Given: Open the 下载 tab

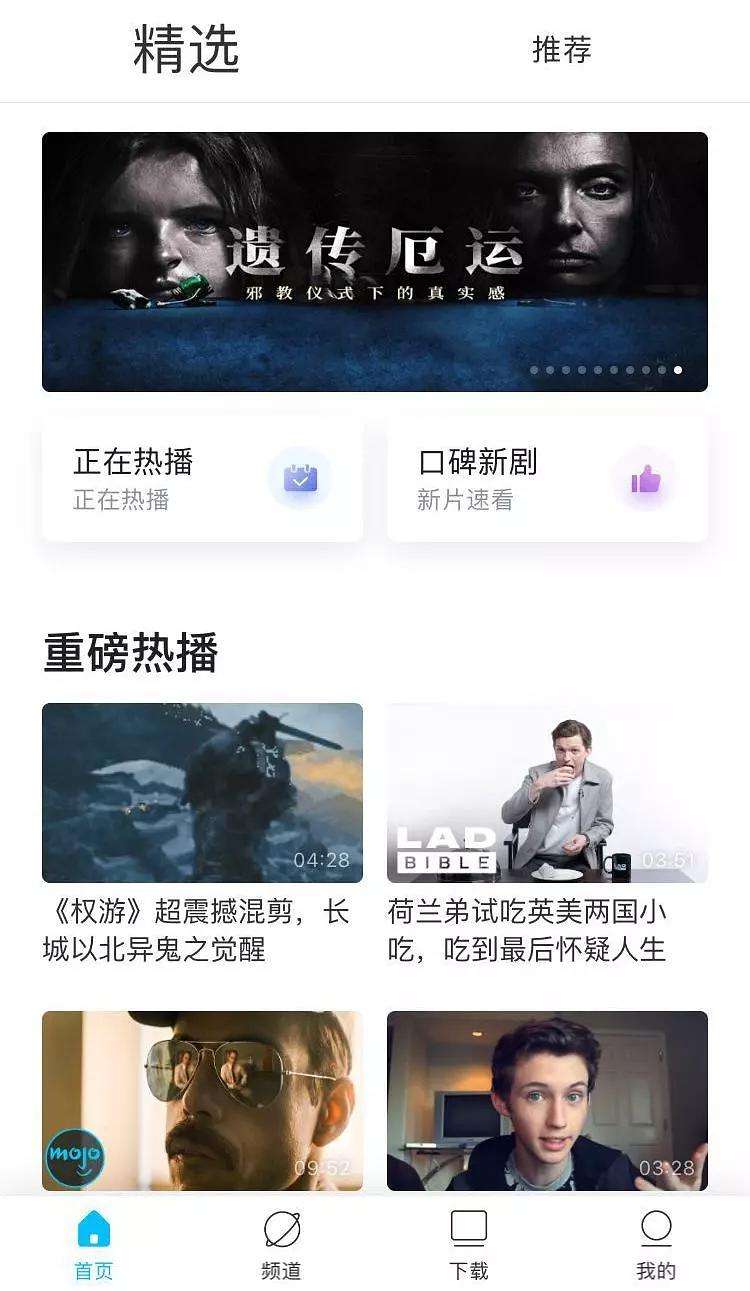Looking at the screenshot, I should (x=468, y=1244).
